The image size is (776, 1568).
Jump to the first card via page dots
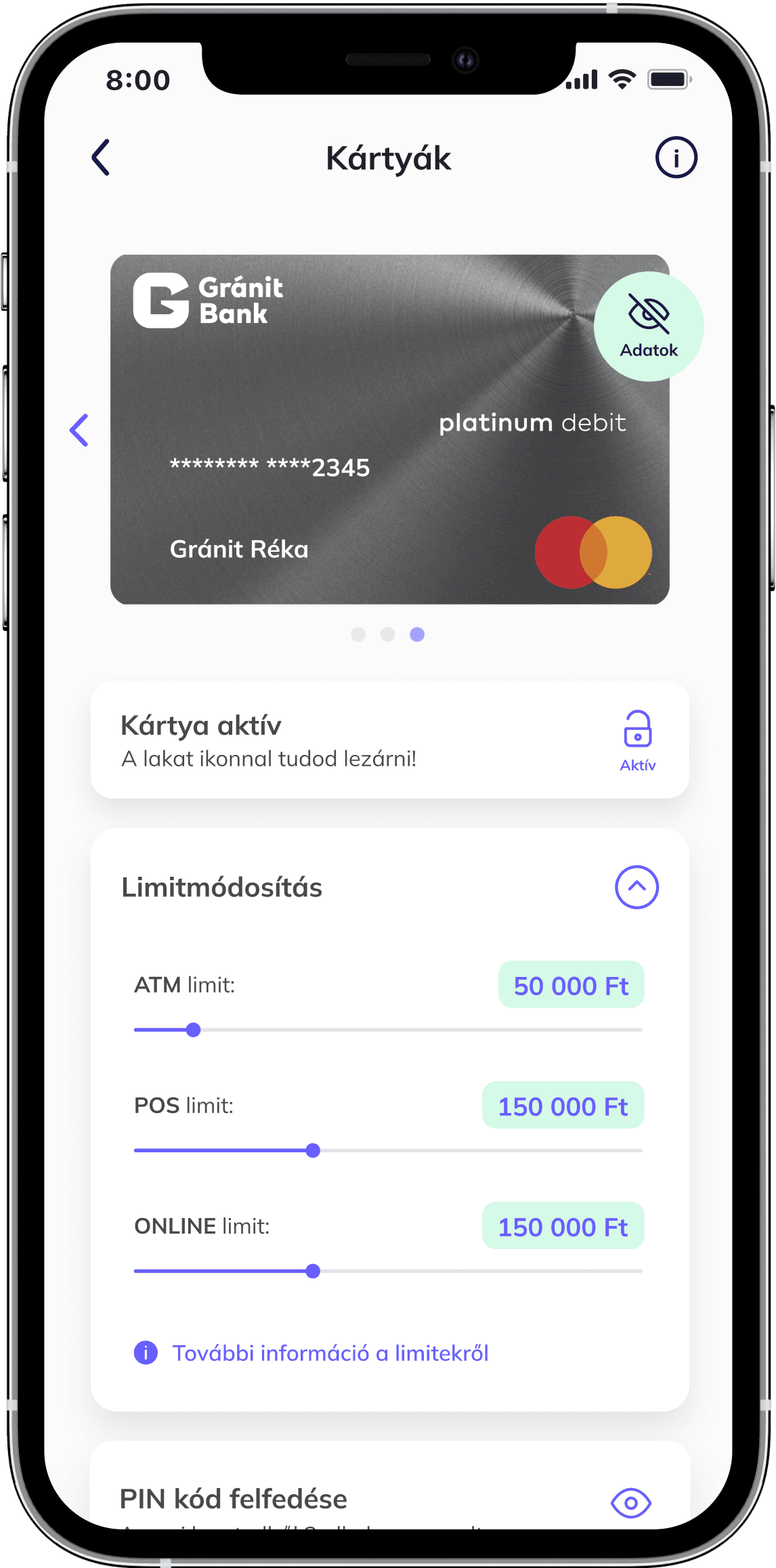[358, 634]
